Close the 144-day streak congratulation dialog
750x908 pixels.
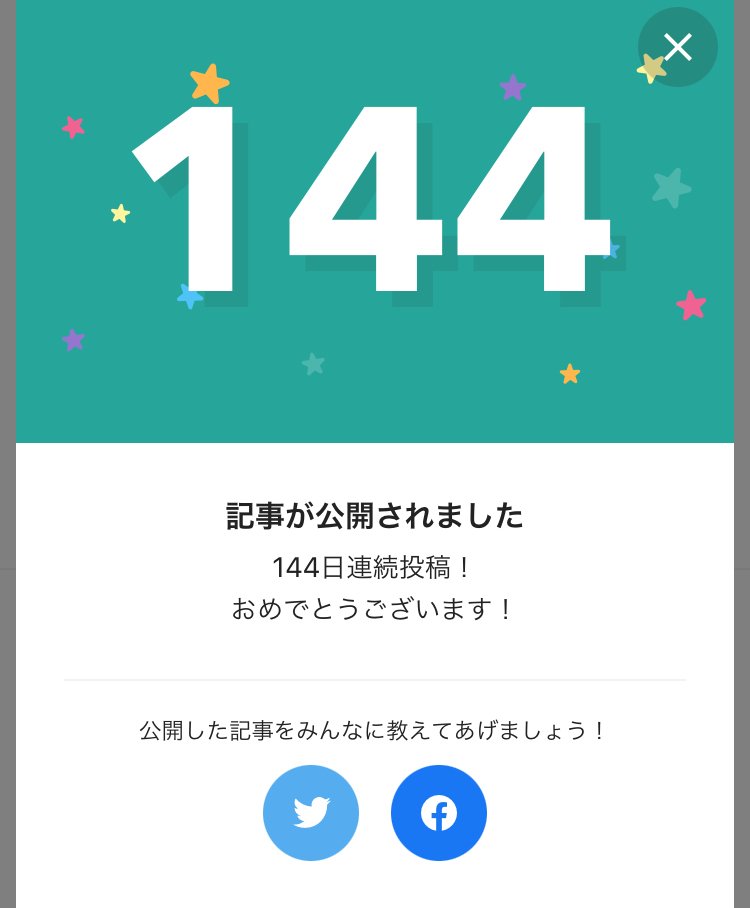pos(677,47)
